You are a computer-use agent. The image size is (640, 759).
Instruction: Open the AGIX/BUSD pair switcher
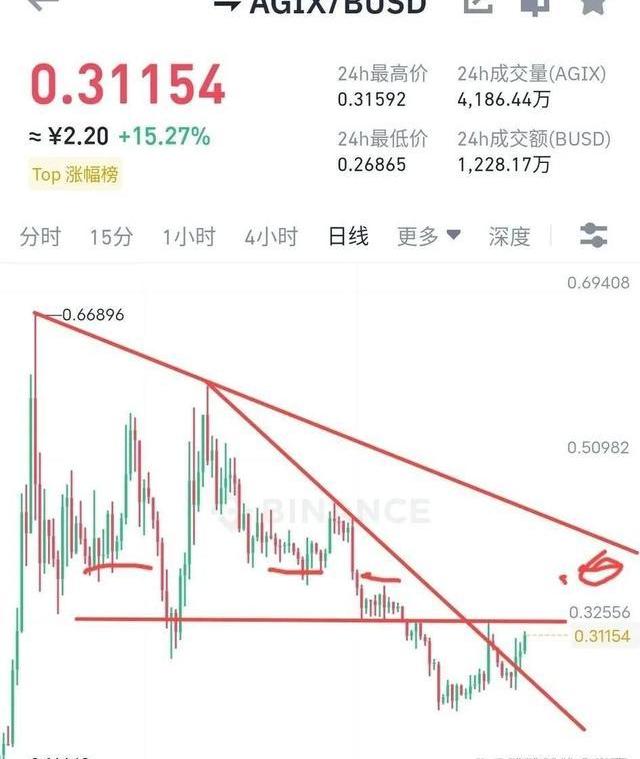[320, 6]
